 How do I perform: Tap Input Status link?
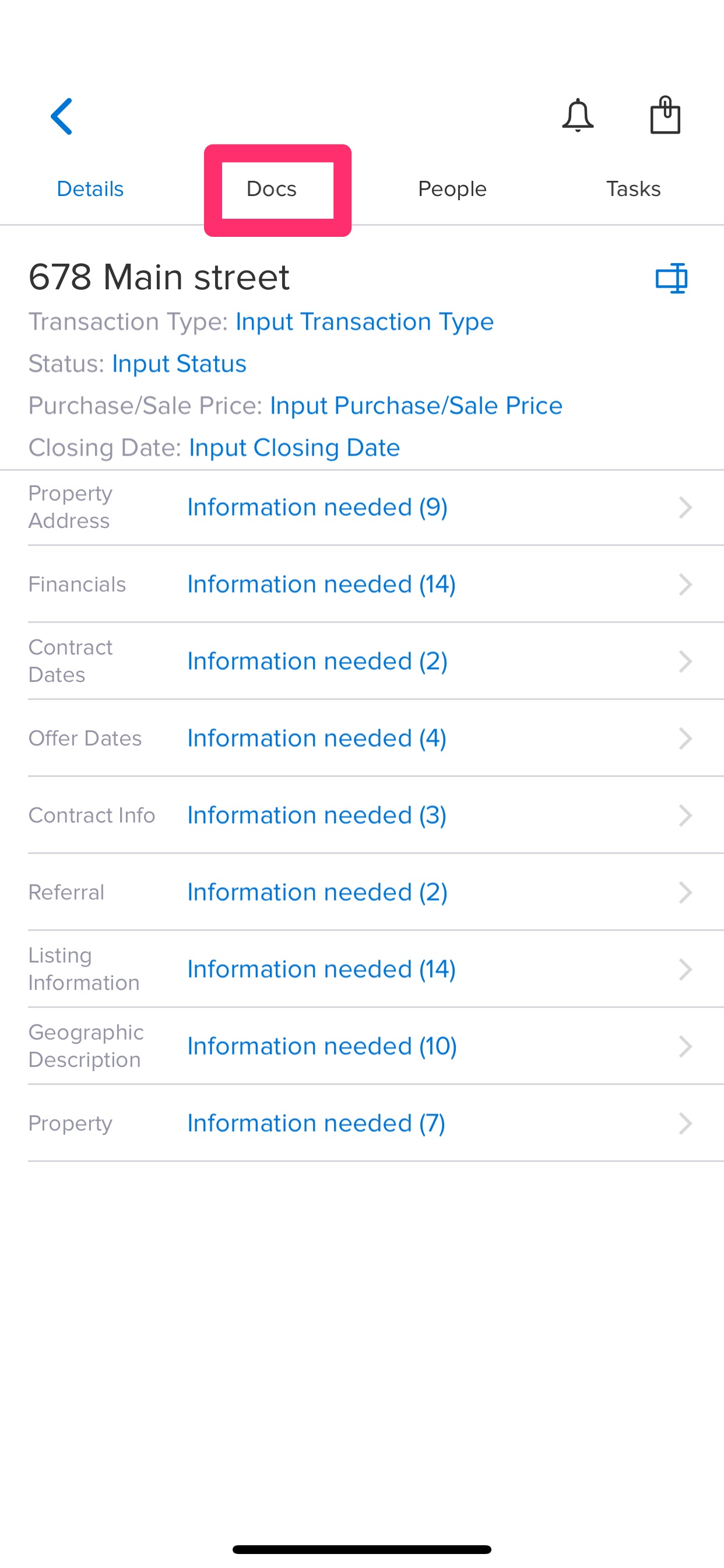[x=179, y=363]
